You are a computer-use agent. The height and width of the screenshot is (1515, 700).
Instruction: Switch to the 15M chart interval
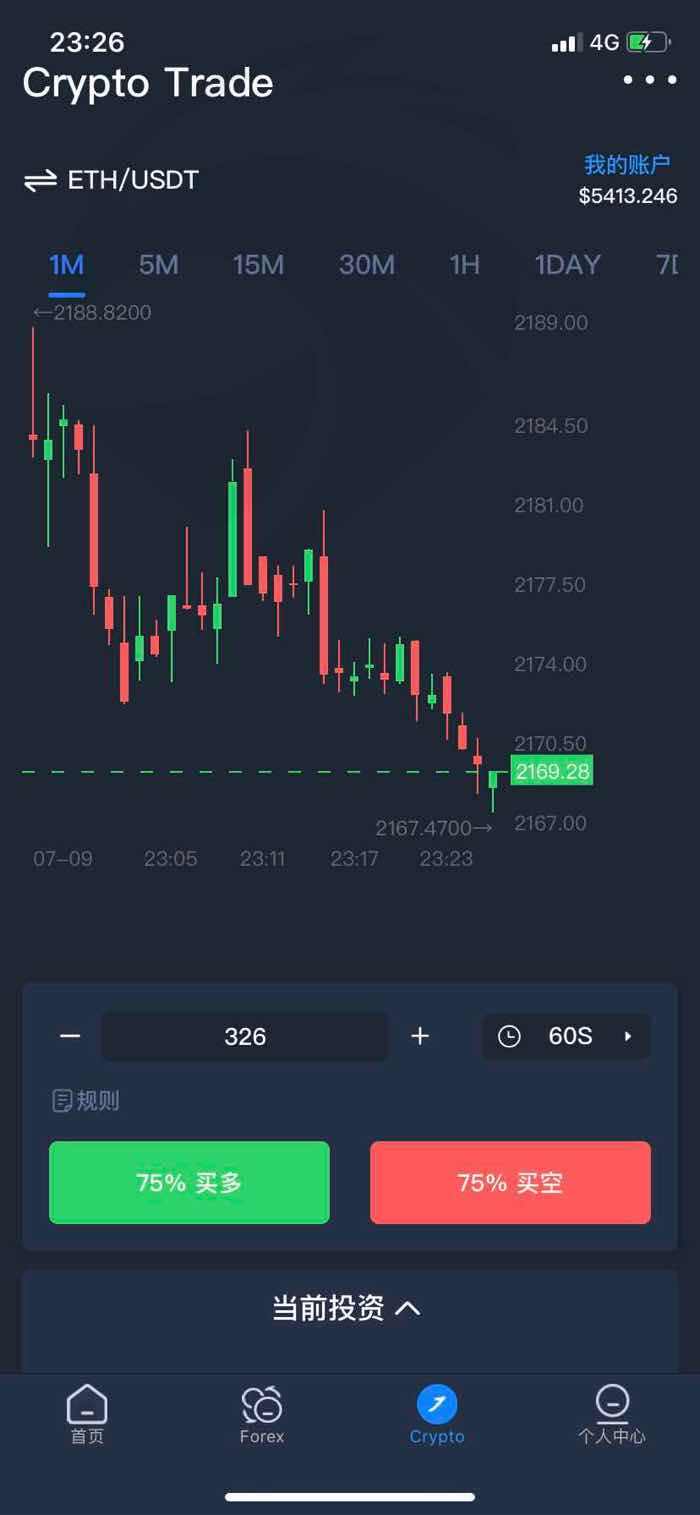click(258, 265)
